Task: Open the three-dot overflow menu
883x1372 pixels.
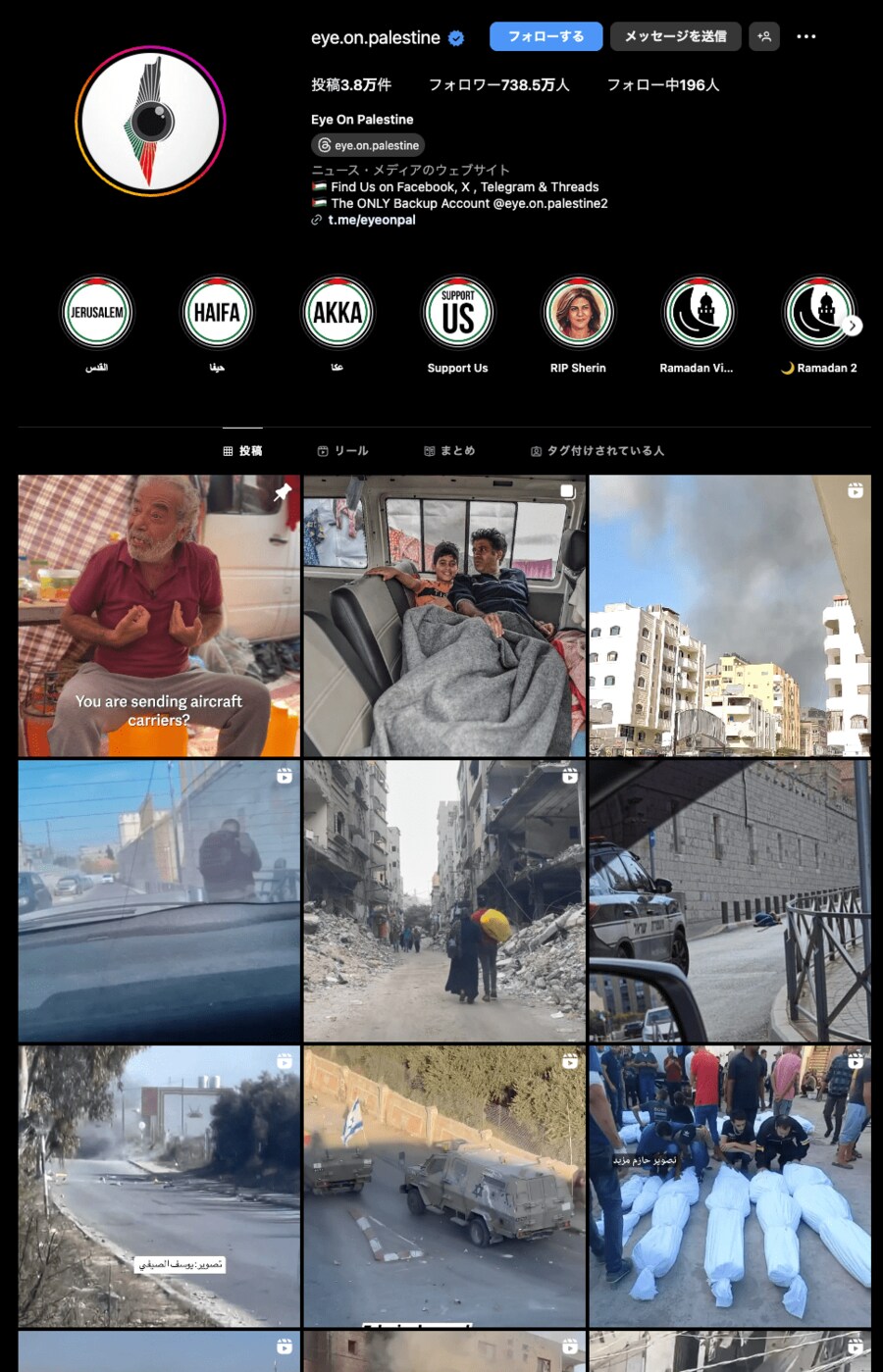Action: 806,36
